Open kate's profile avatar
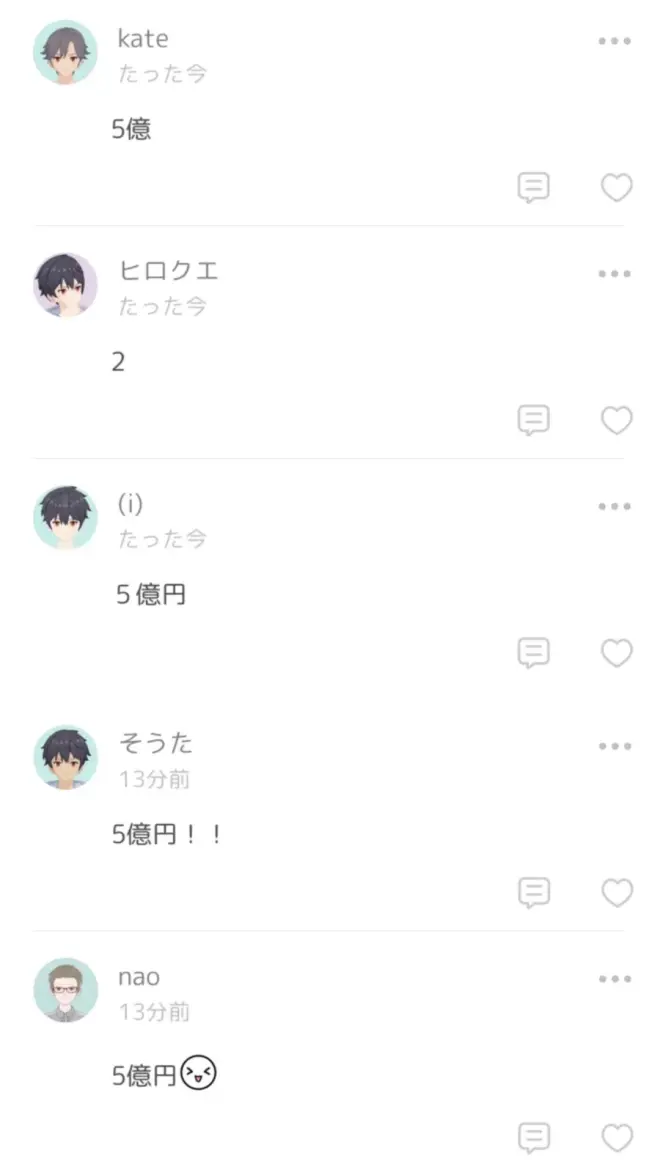The width and height of the screenshot is (660, 1164). click(x=66, y=52)
